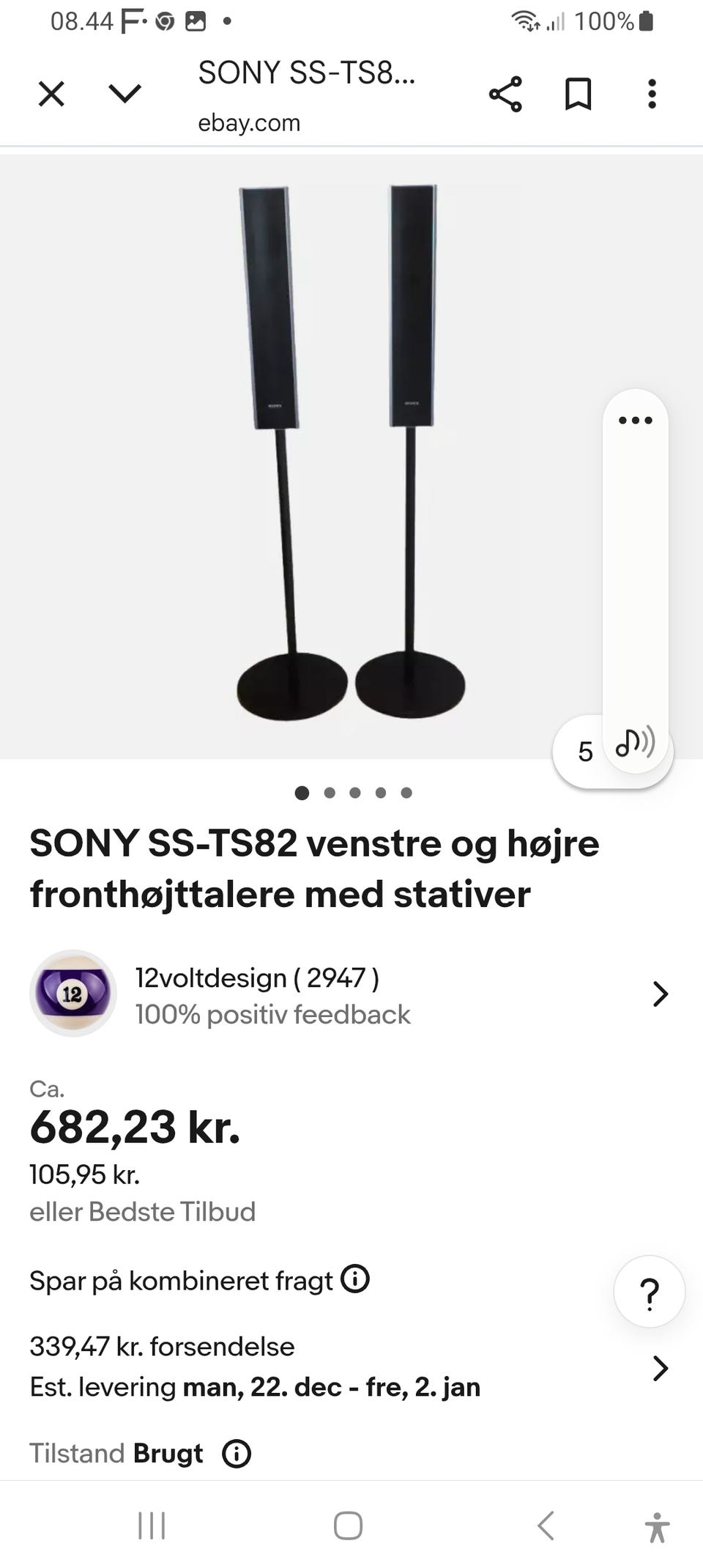The width and height of the screenshot is (703, 1568).
Task: Close the listing with the X
Action: [51, 94]
